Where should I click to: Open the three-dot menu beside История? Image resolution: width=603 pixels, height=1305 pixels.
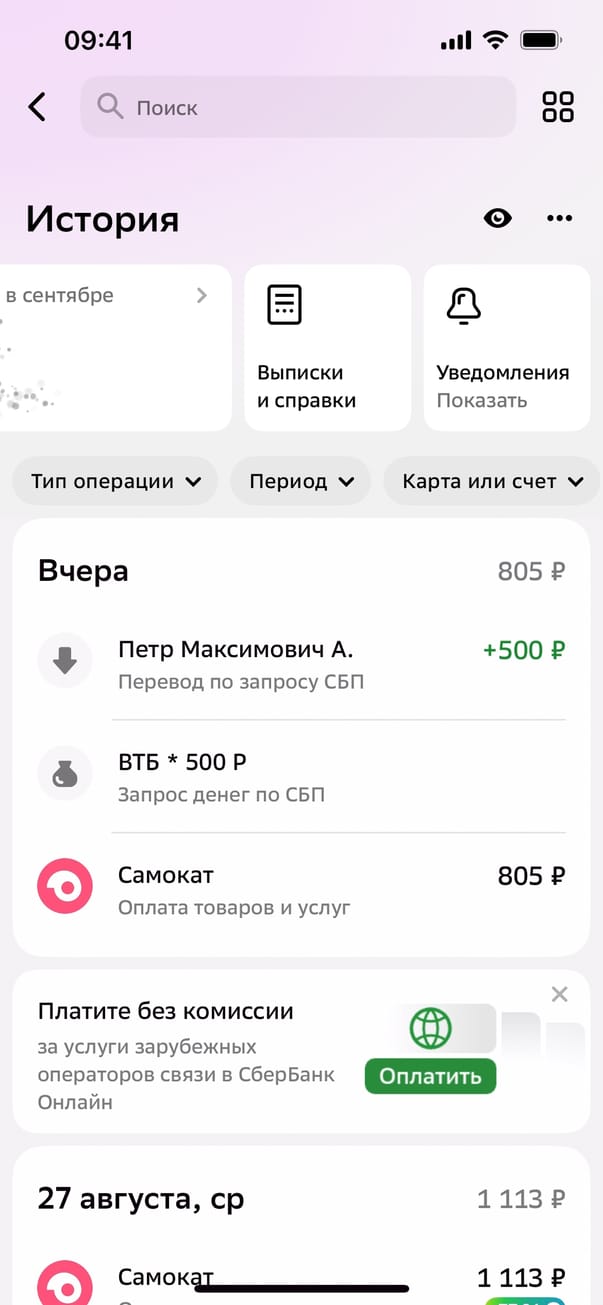[559, 218]
